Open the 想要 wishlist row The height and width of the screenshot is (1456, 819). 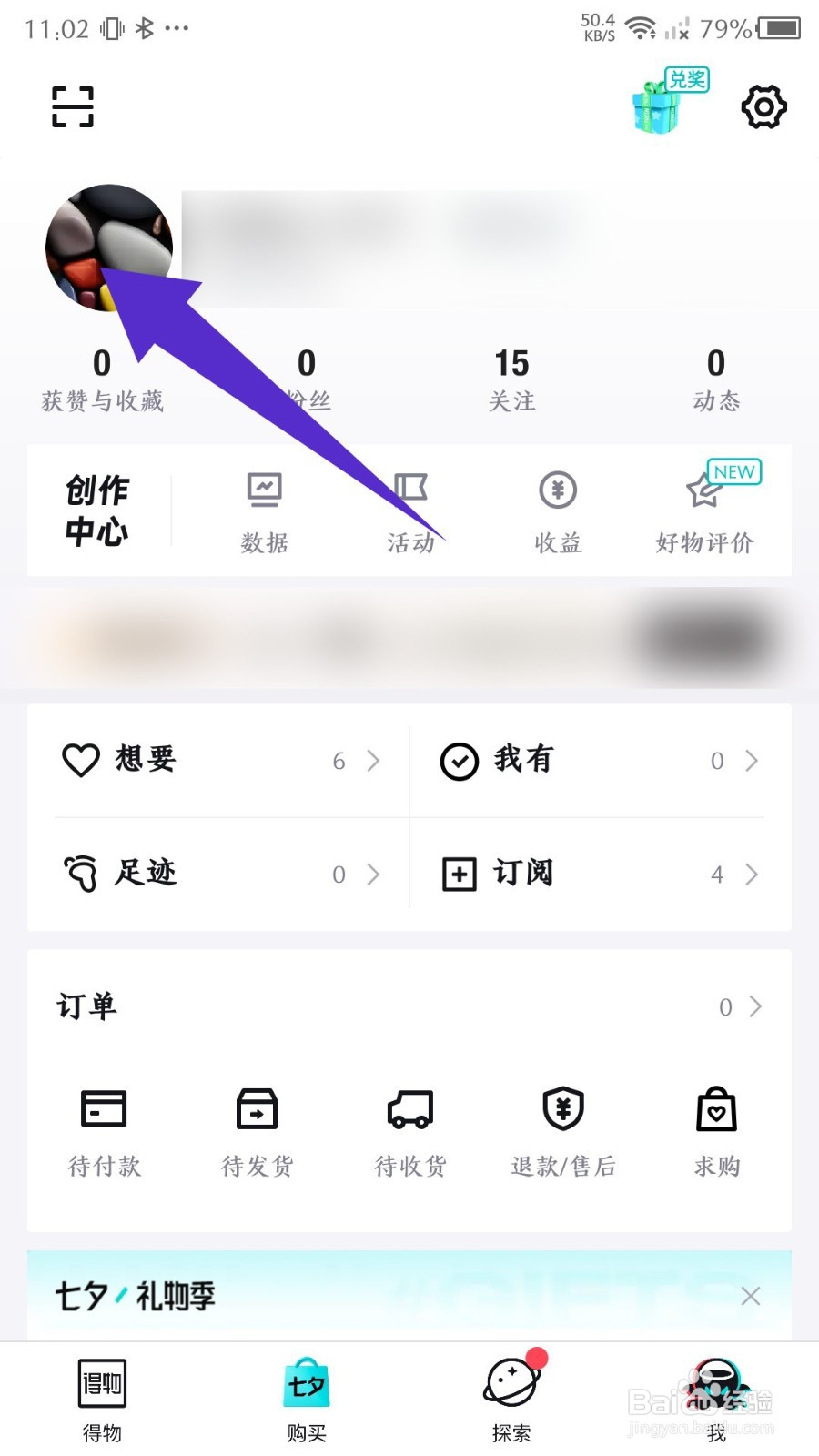point(220,760)
